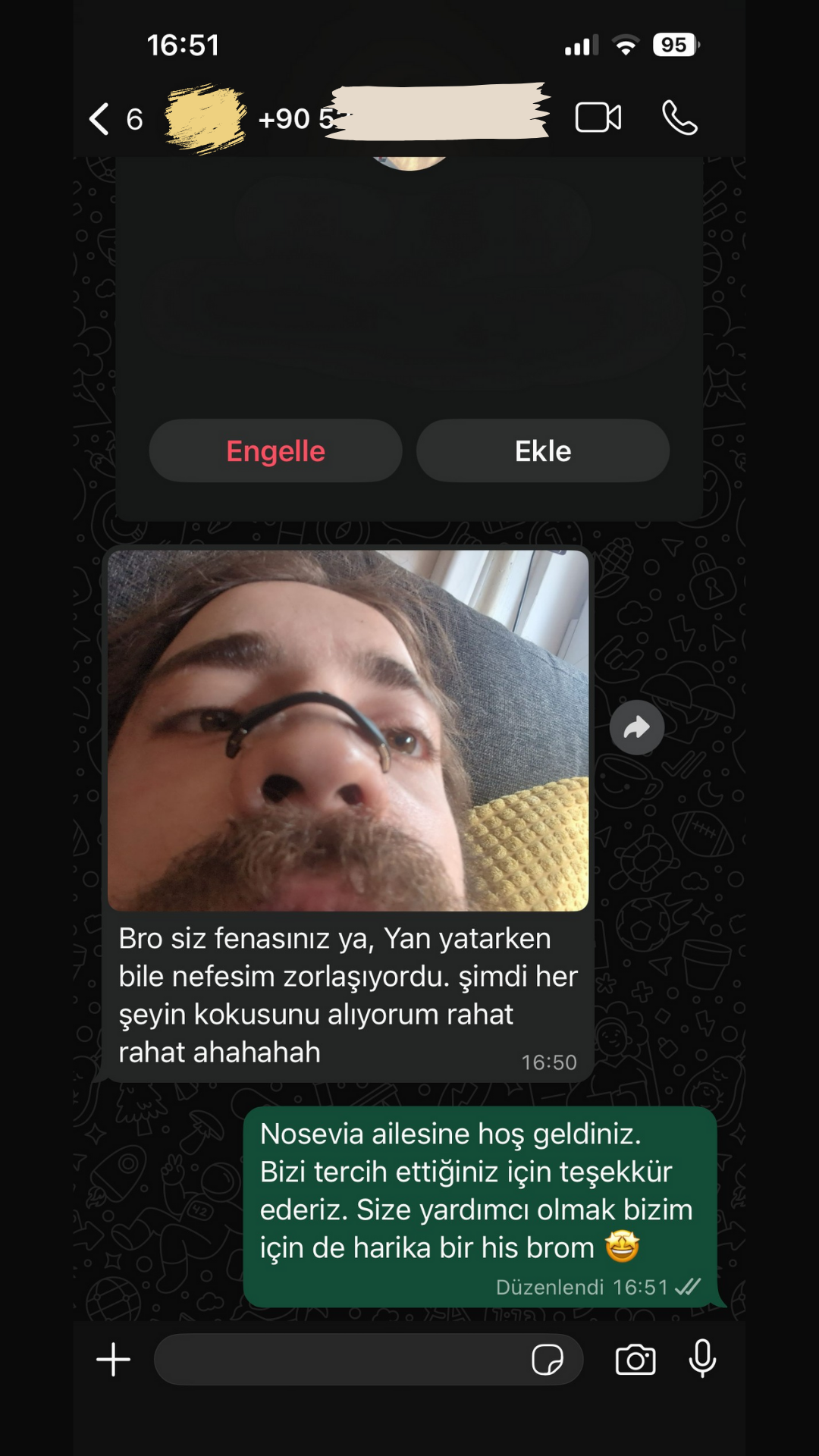Add the contact with Ekle
819x1456 pixels.
pyautogui.click(x=542, y=451)
